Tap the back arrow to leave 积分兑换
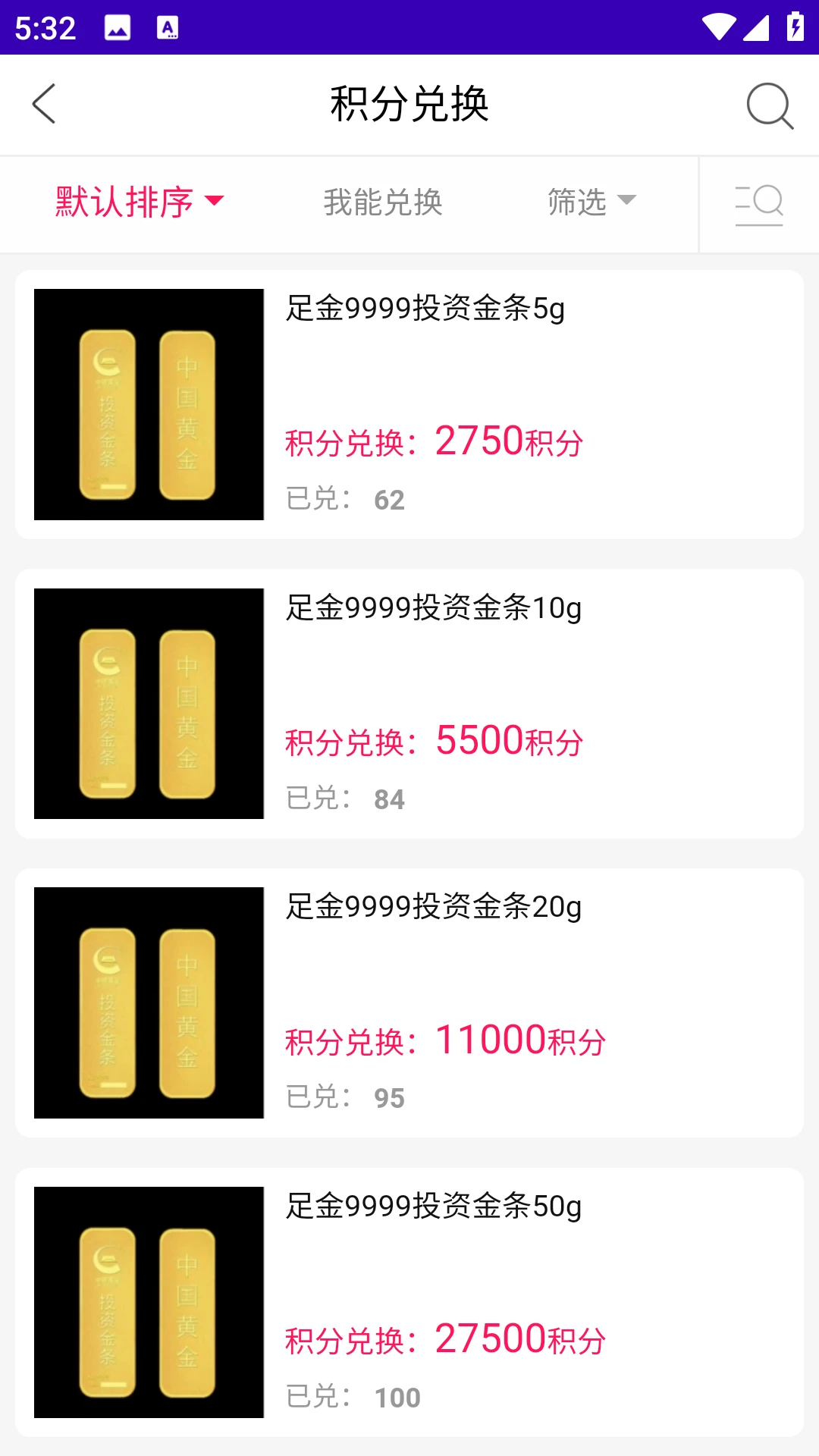This screenshot has height=1456, width=819. (x=44, y=105)
